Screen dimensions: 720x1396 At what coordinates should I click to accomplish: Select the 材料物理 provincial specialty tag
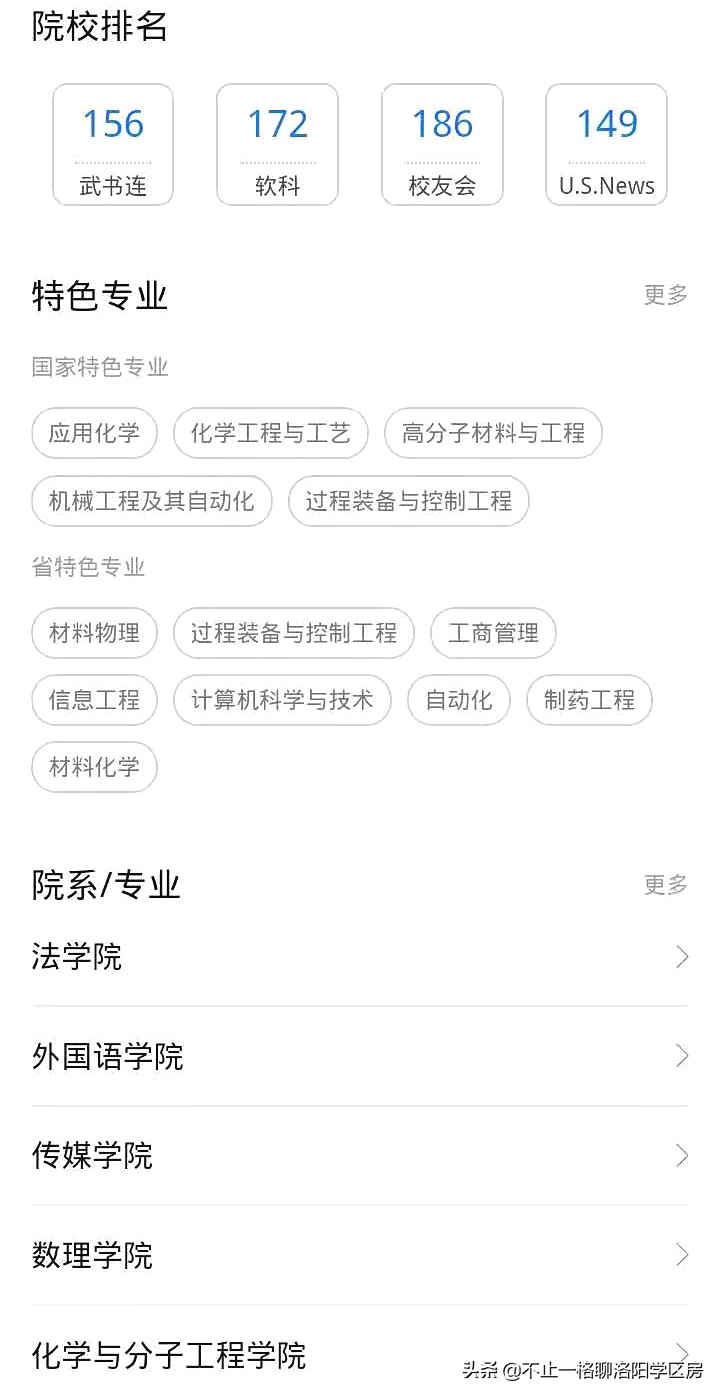pos(94,633)
